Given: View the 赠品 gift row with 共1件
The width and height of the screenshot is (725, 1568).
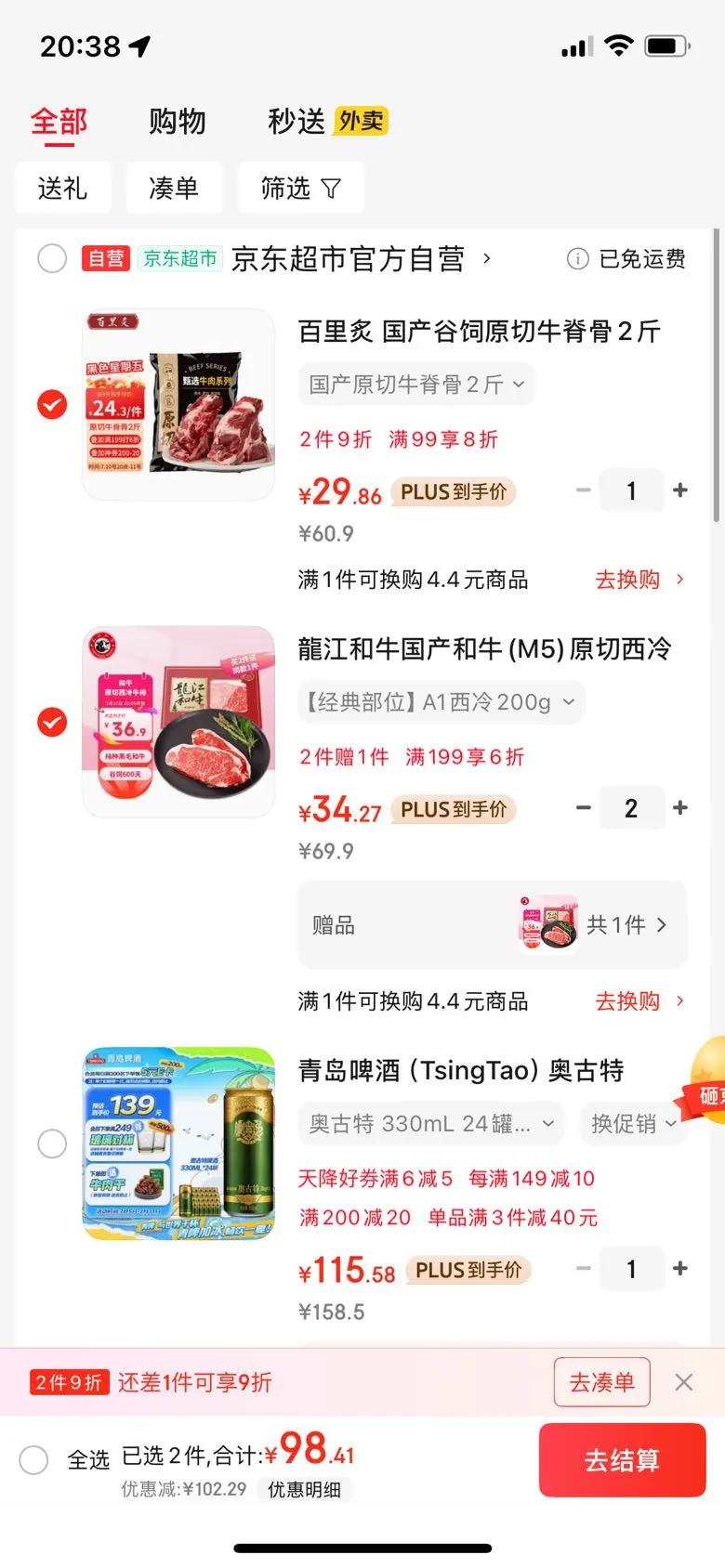Looking at the screenshot, I should (492, 925).
